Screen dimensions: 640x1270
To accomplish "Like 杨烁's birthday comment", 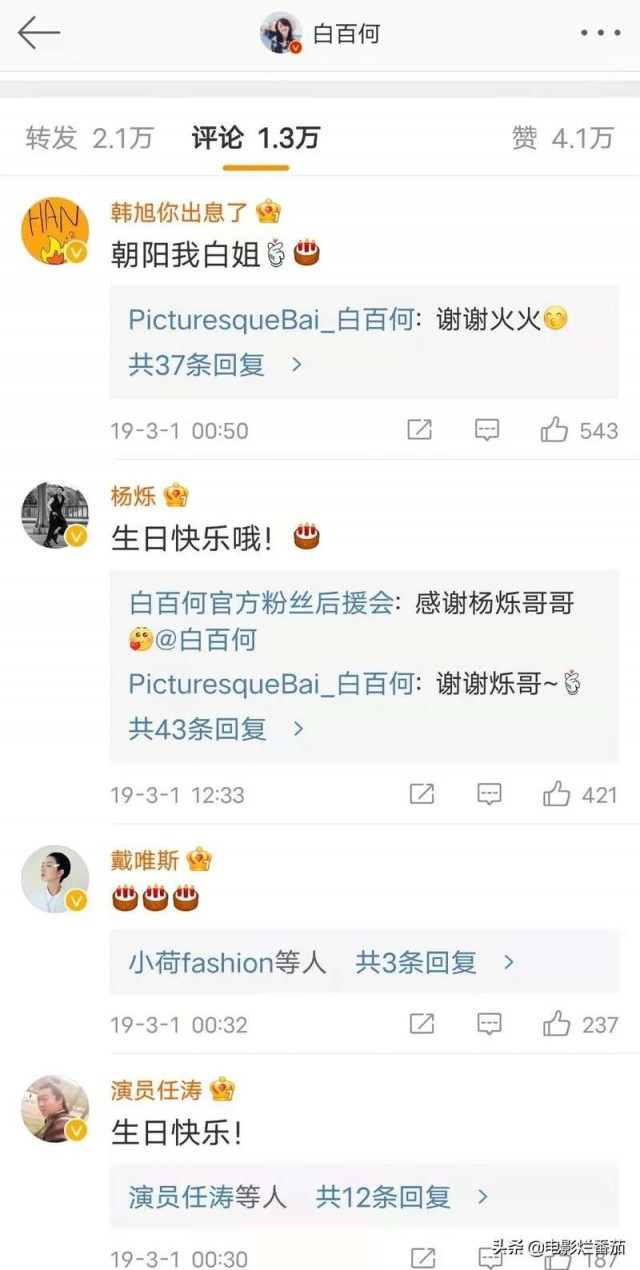I will pyautogui.click(x=556, y=794).
